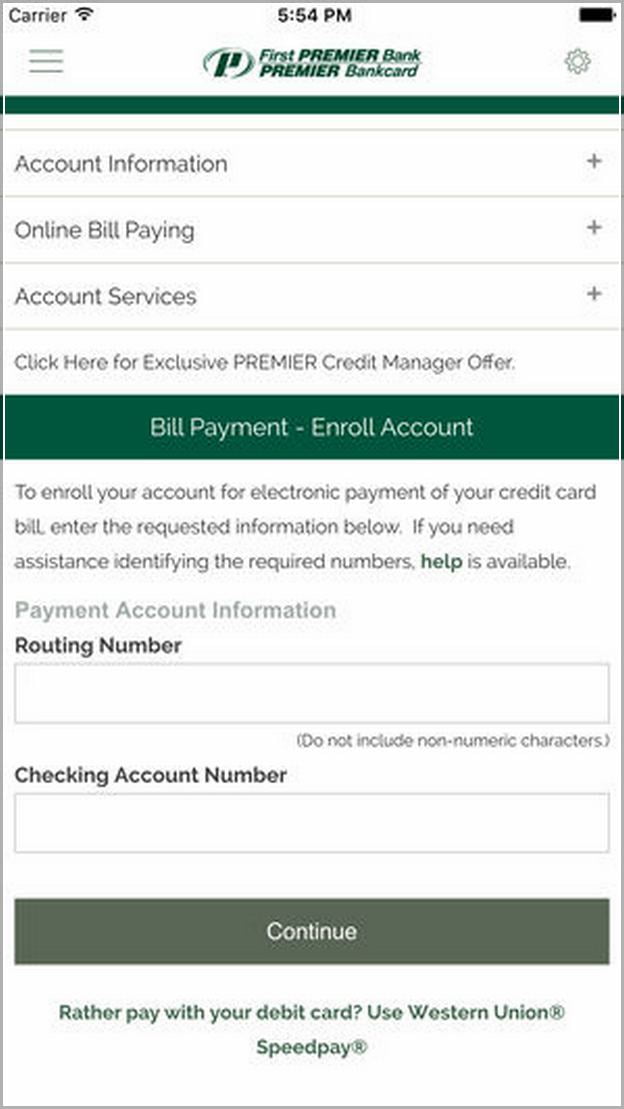Expand Online Bill Paying
The image size is (624, 1109).
pyautogui.click(x=312, y=230)
